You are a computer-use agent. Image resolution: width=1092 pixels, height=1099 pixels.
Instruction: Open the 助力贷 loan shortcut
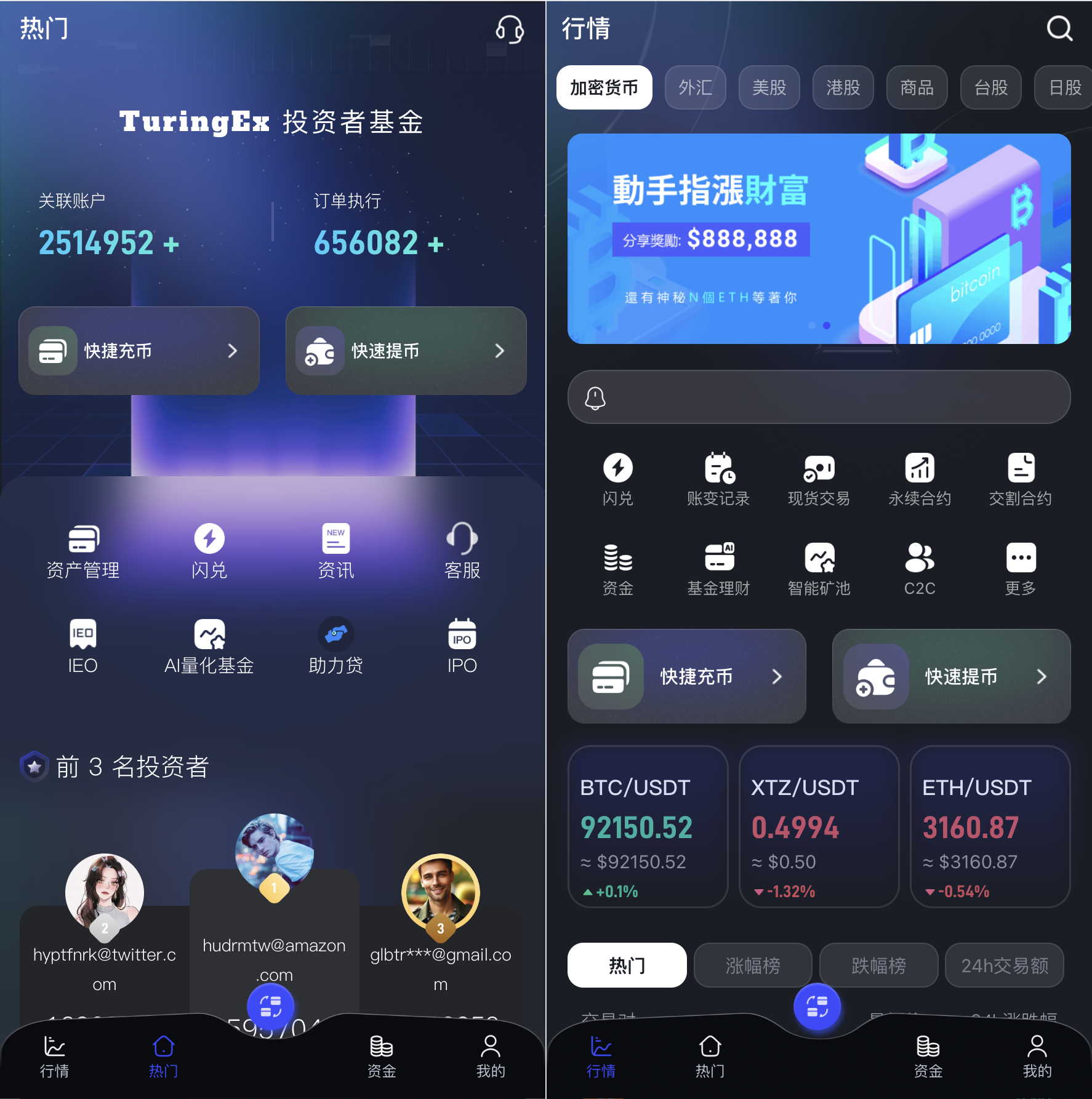tap(335, 646)
